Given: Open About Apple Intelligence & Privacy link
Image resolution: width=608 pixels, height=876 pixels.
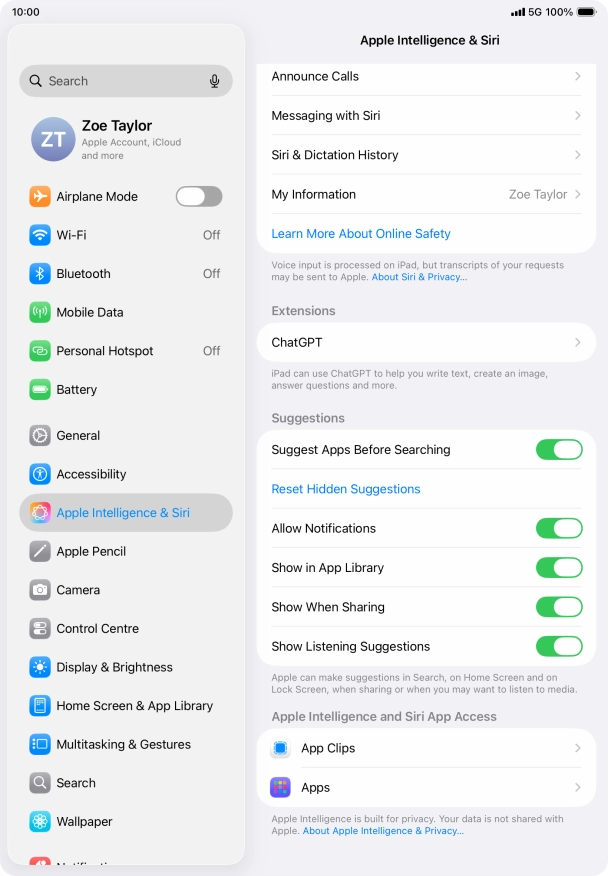Looking at the screenshot, I should [384, 831].
